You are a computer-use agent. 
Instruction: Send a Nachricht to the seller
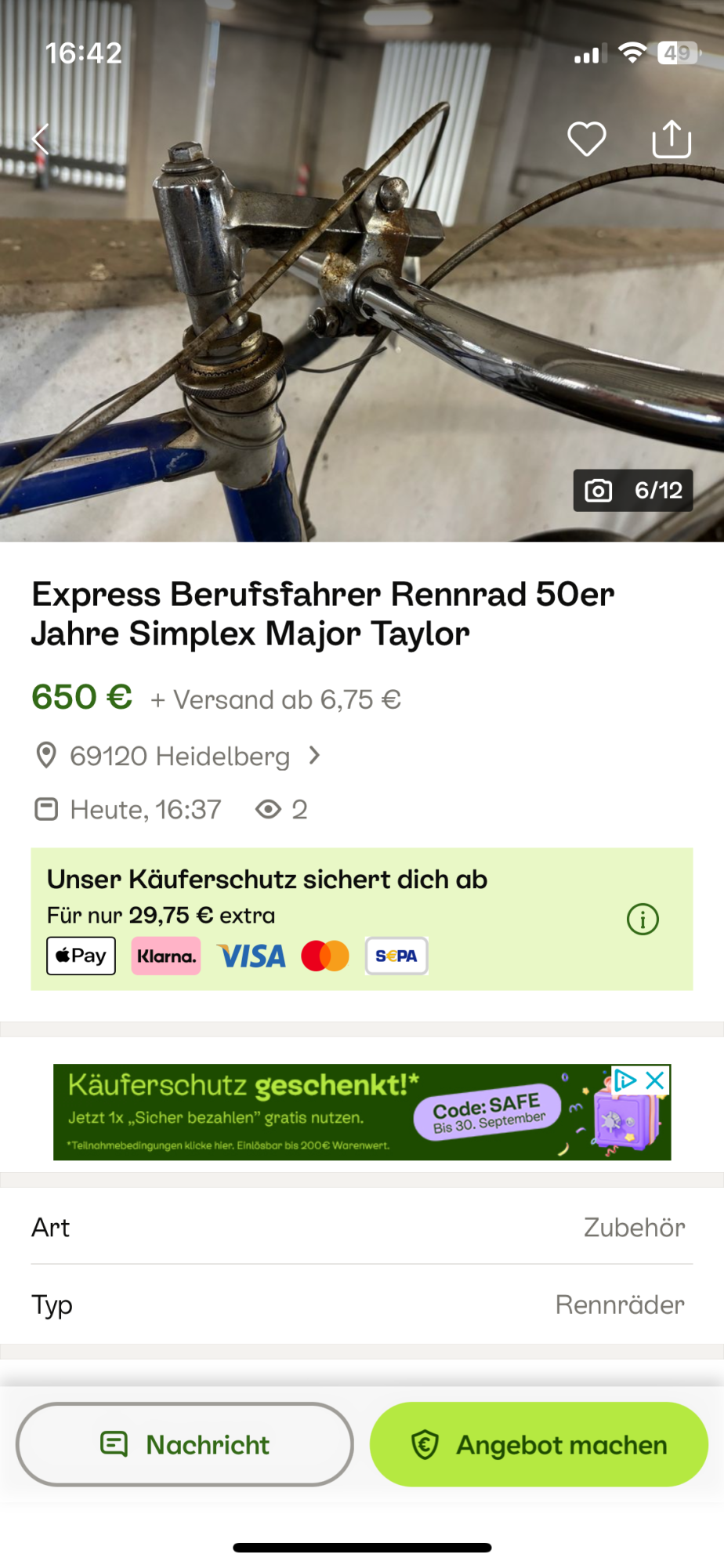pyautogui.click(x=185, y=1444)
